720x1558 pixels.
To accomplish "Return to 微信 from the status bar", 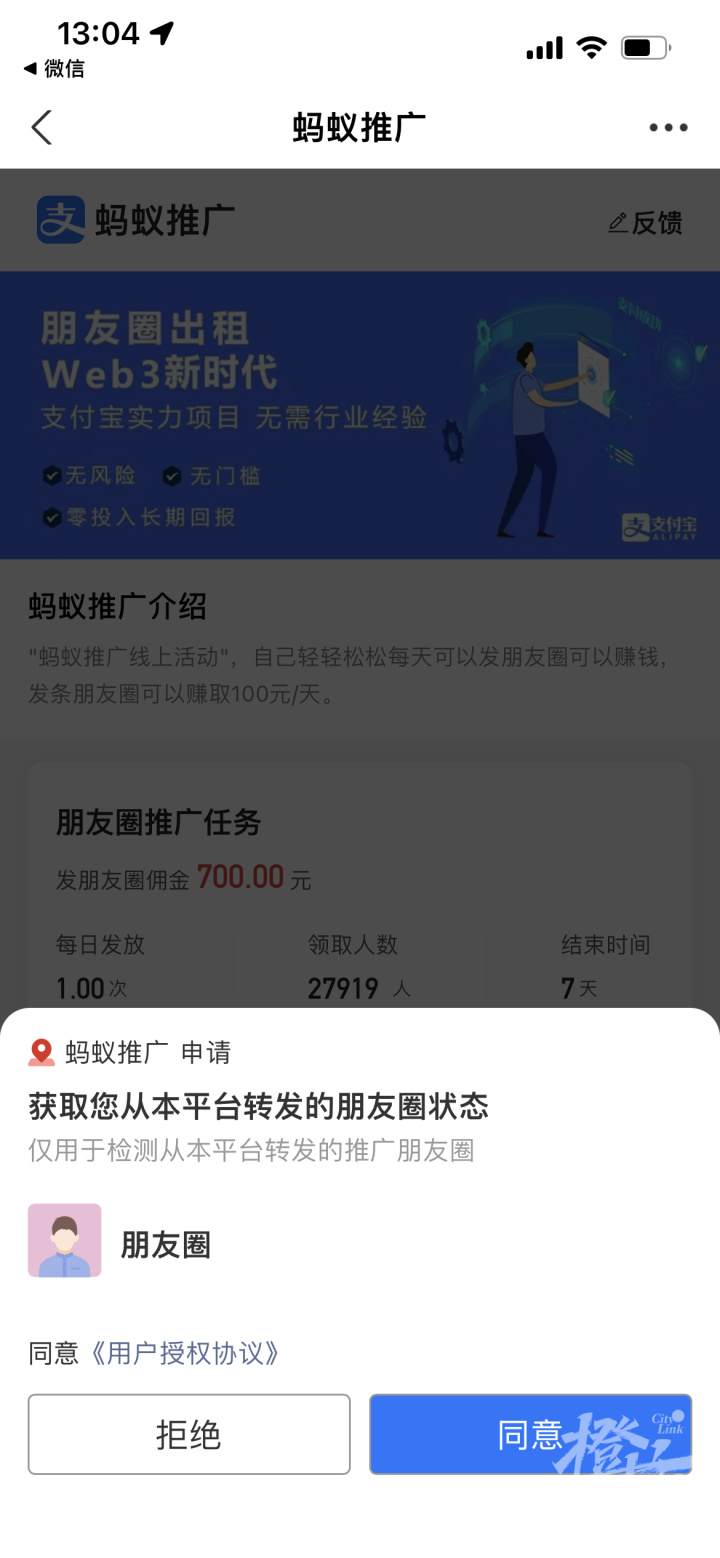I will [54, 69].
